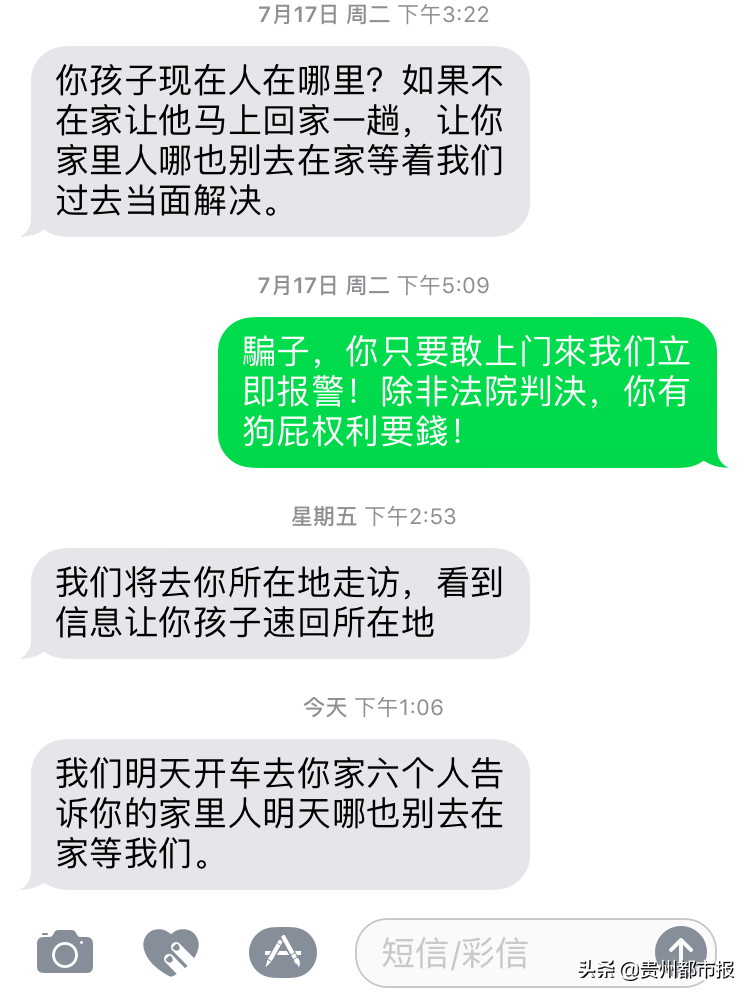Viewport: 751px width, 996px height.
Task: Tap the camera icon to attach a photo
Action: coord(64,953)
